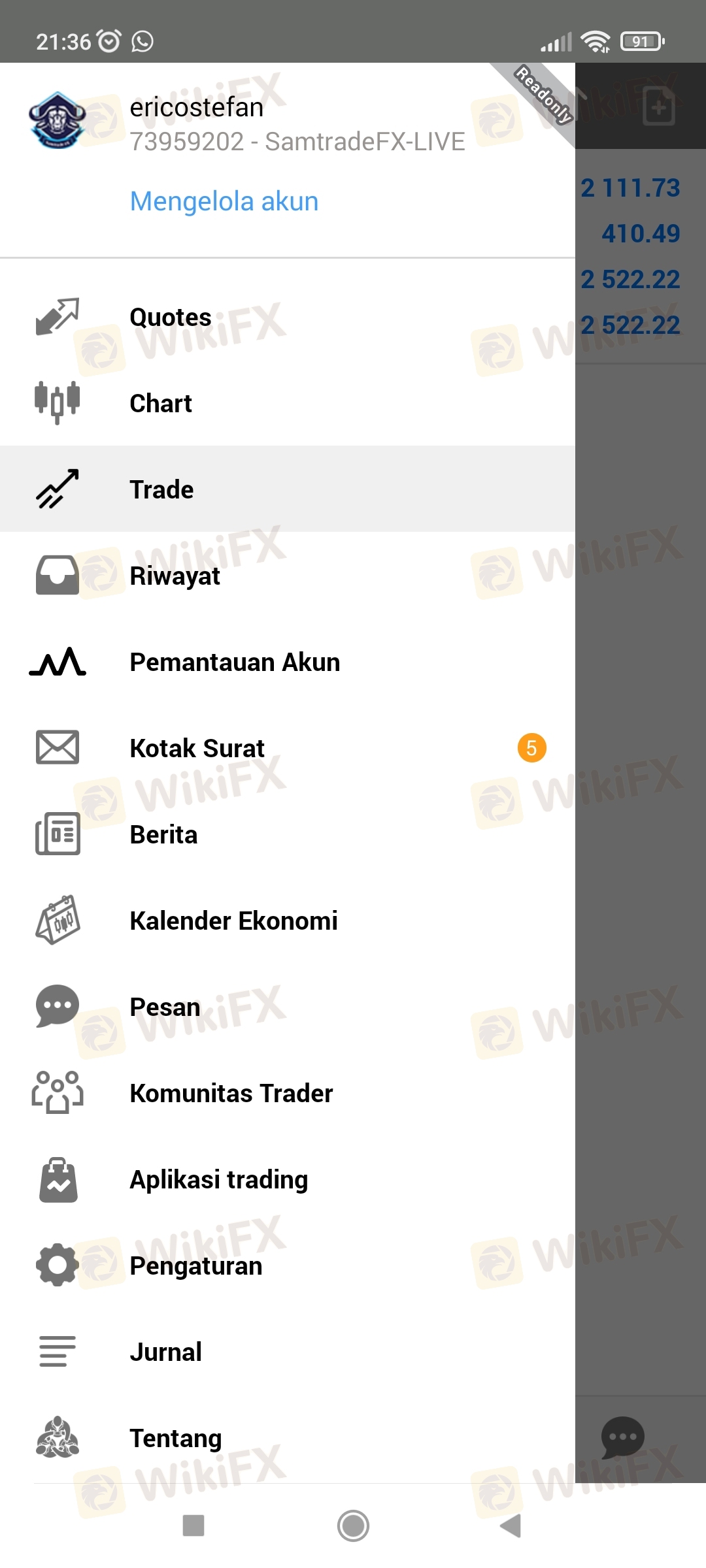Open Riwayat history
706x1568 pixels.
[x=288, y=576]
